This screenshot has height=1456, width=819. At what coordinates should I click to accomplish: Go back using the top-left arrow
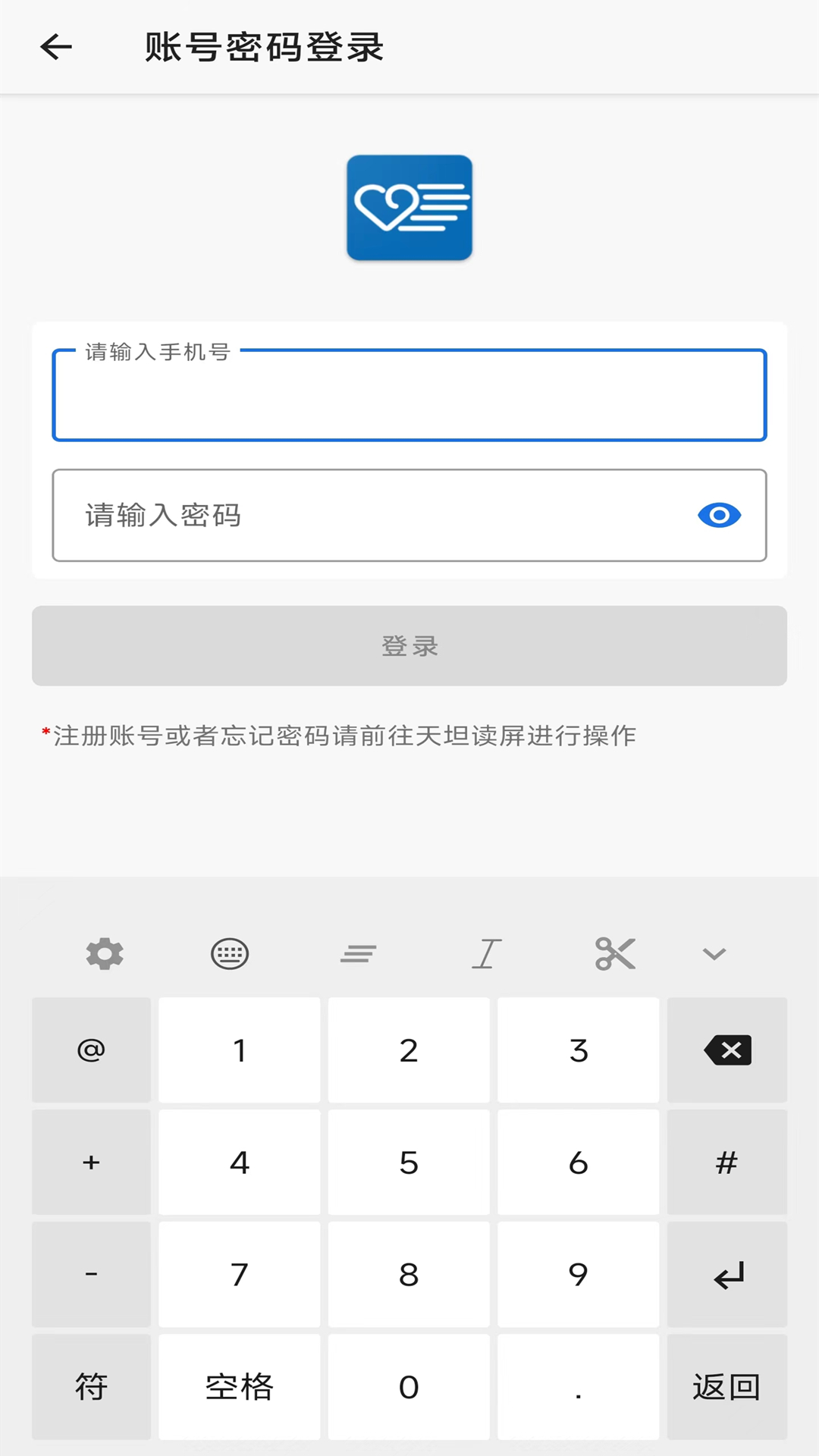56,47
